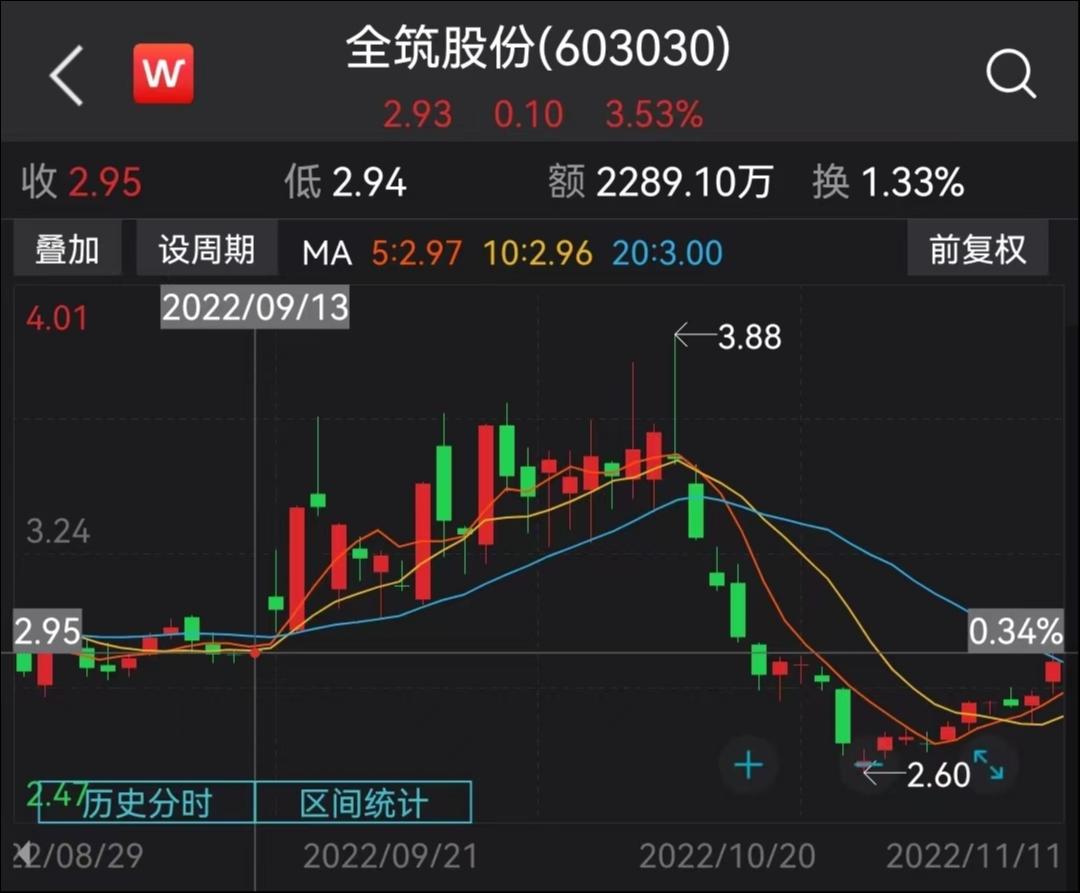Screen dimensions: 1080x893
Task: Open 区间统计 range statistics
Action: [x=364, y=803]
